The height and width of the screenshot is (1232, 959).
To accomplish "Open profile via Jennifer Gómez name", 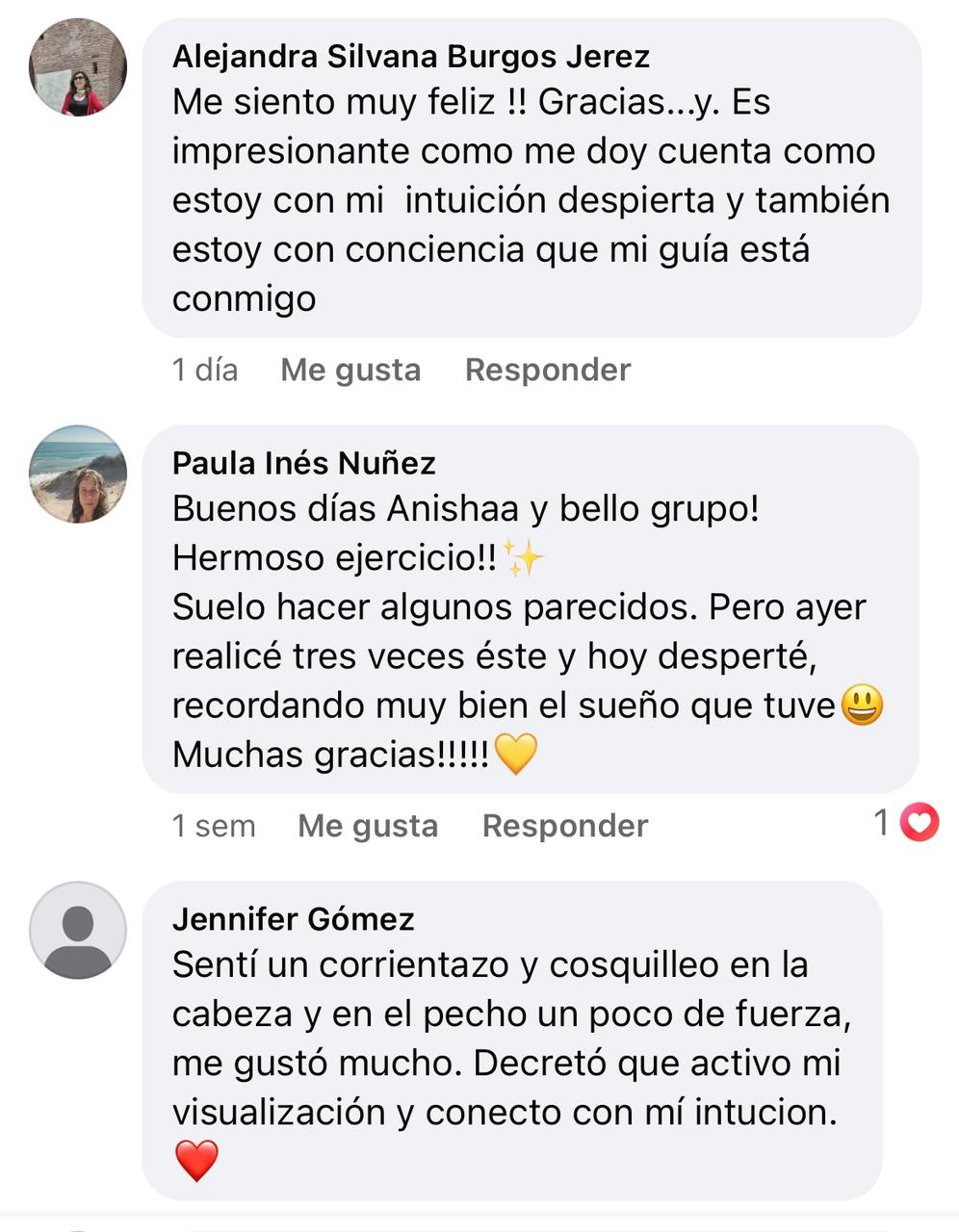I will click(294, 919).
